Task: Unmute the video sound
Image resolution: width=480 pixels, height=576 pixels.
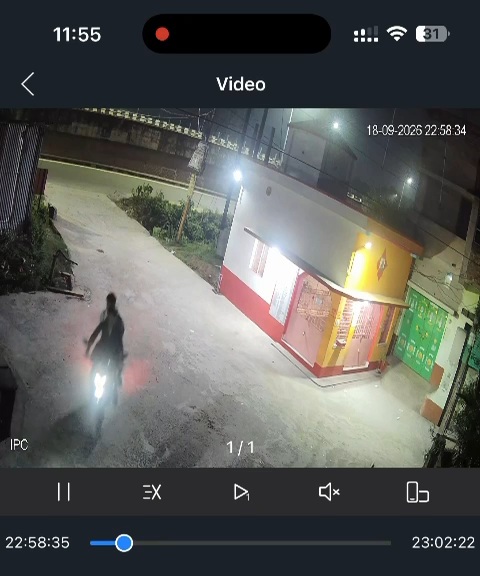Action: click(329, 492)
